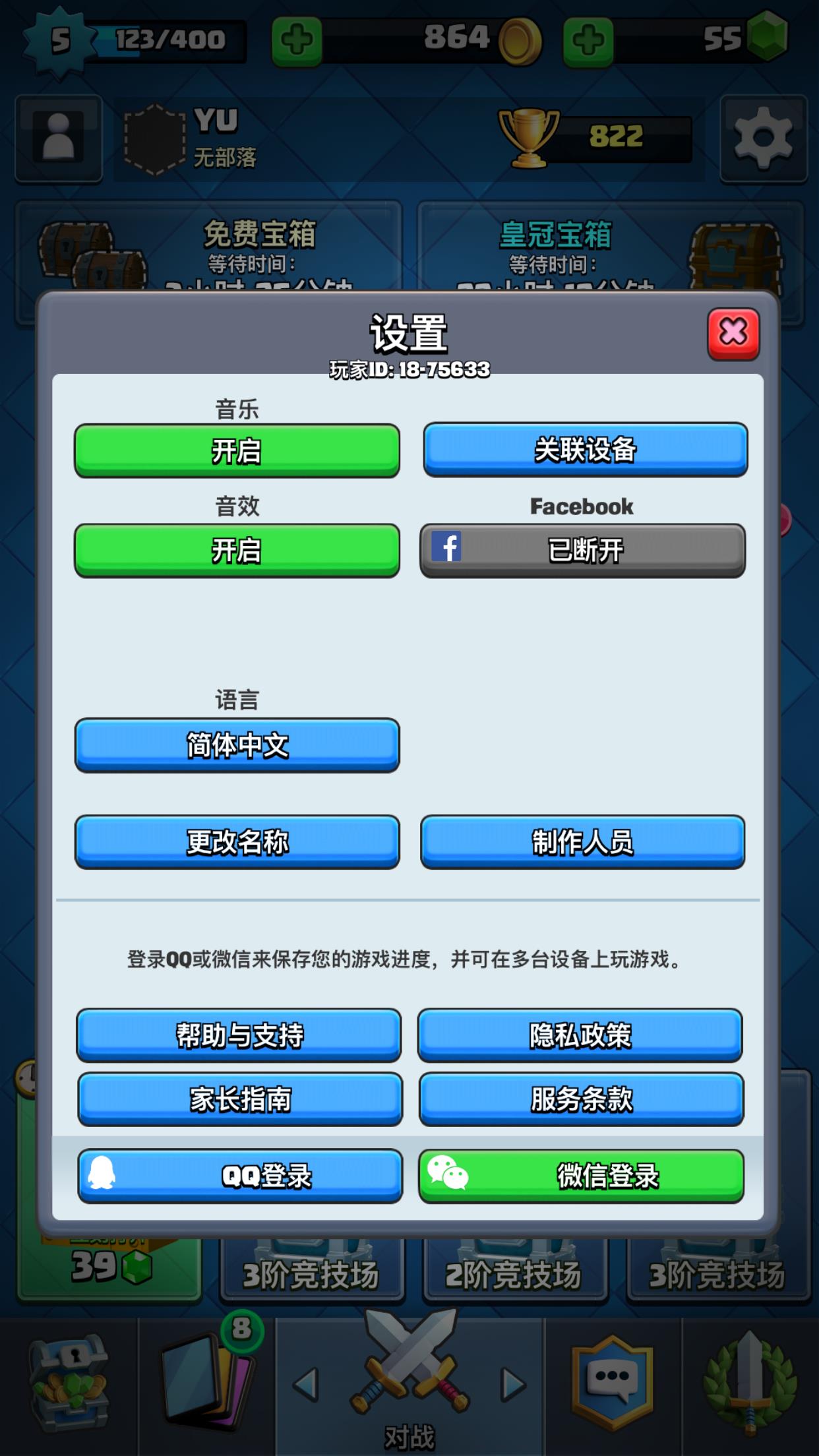Change language from 简体中文

click(237, 744)
